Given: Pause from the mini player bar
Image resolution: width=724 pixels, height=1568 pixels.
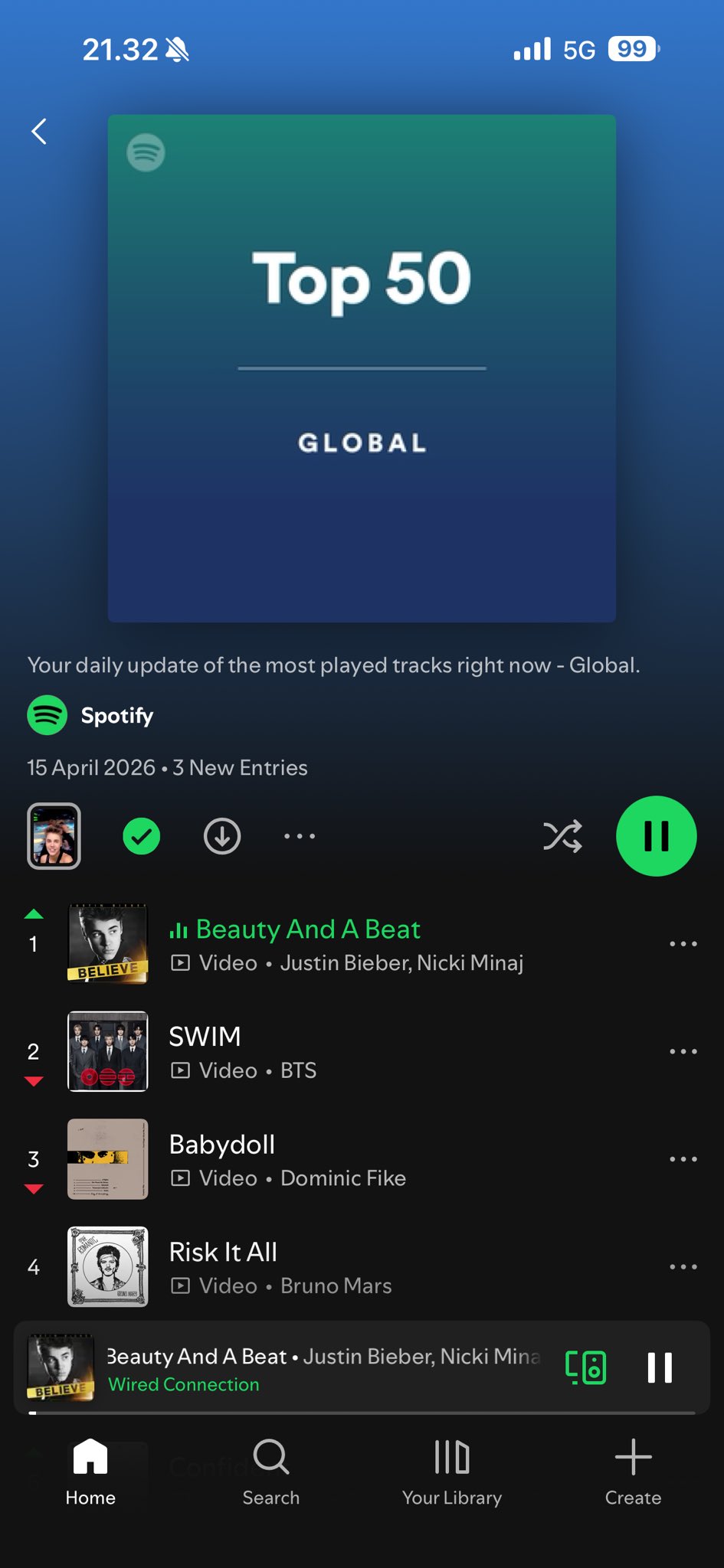Looking at the screenshot, I should click(660, 1367).
